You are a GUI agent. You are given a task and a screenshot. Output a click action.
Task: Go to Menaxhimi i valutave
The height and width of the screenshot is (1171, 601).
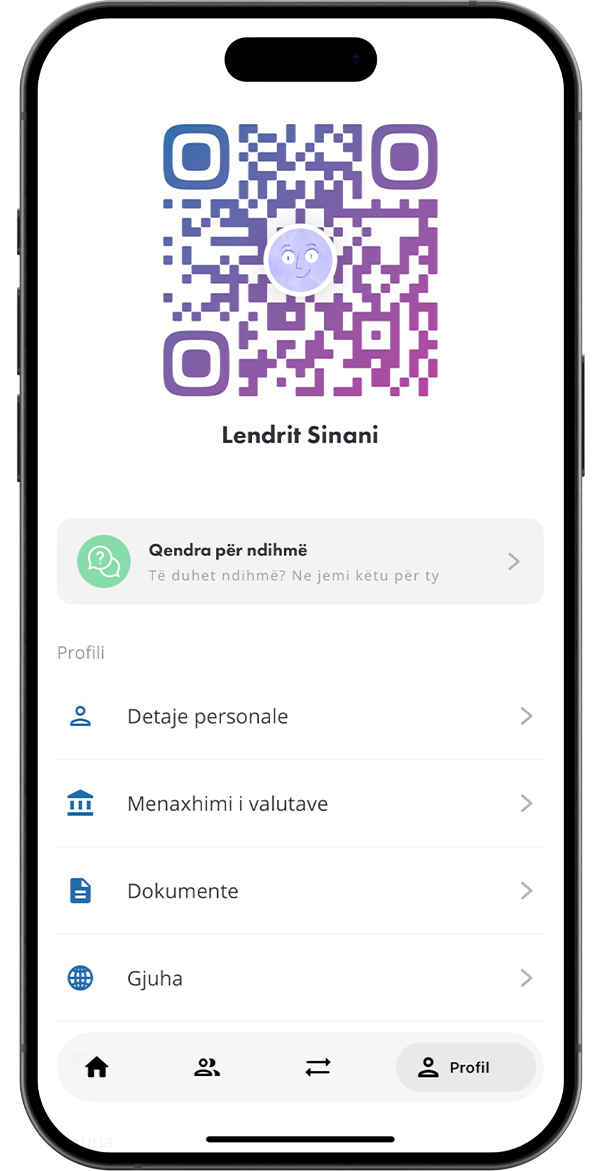click(x=300, y=803)
